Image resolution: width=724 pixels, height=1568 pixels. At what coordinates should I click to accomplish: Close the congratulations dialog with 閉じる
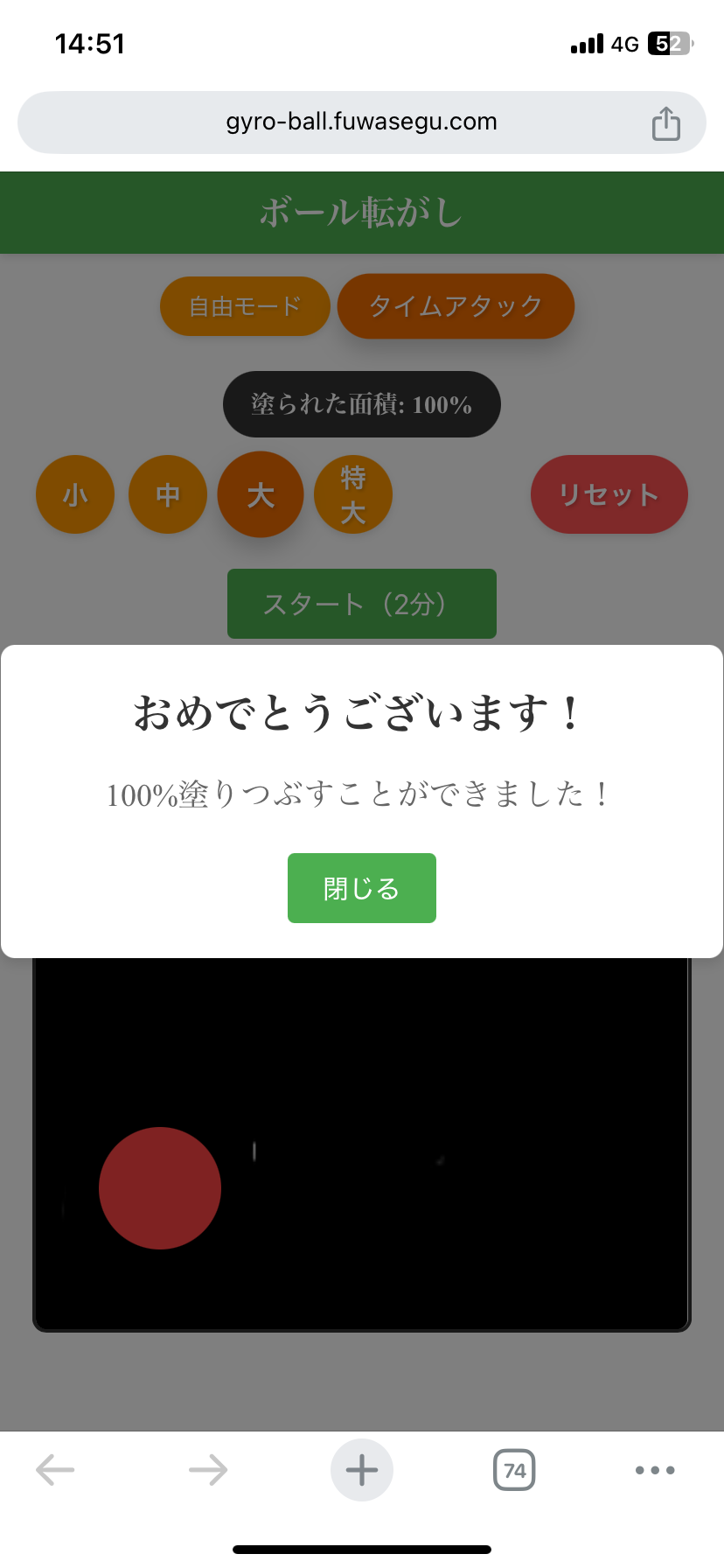tap(361, 888)
